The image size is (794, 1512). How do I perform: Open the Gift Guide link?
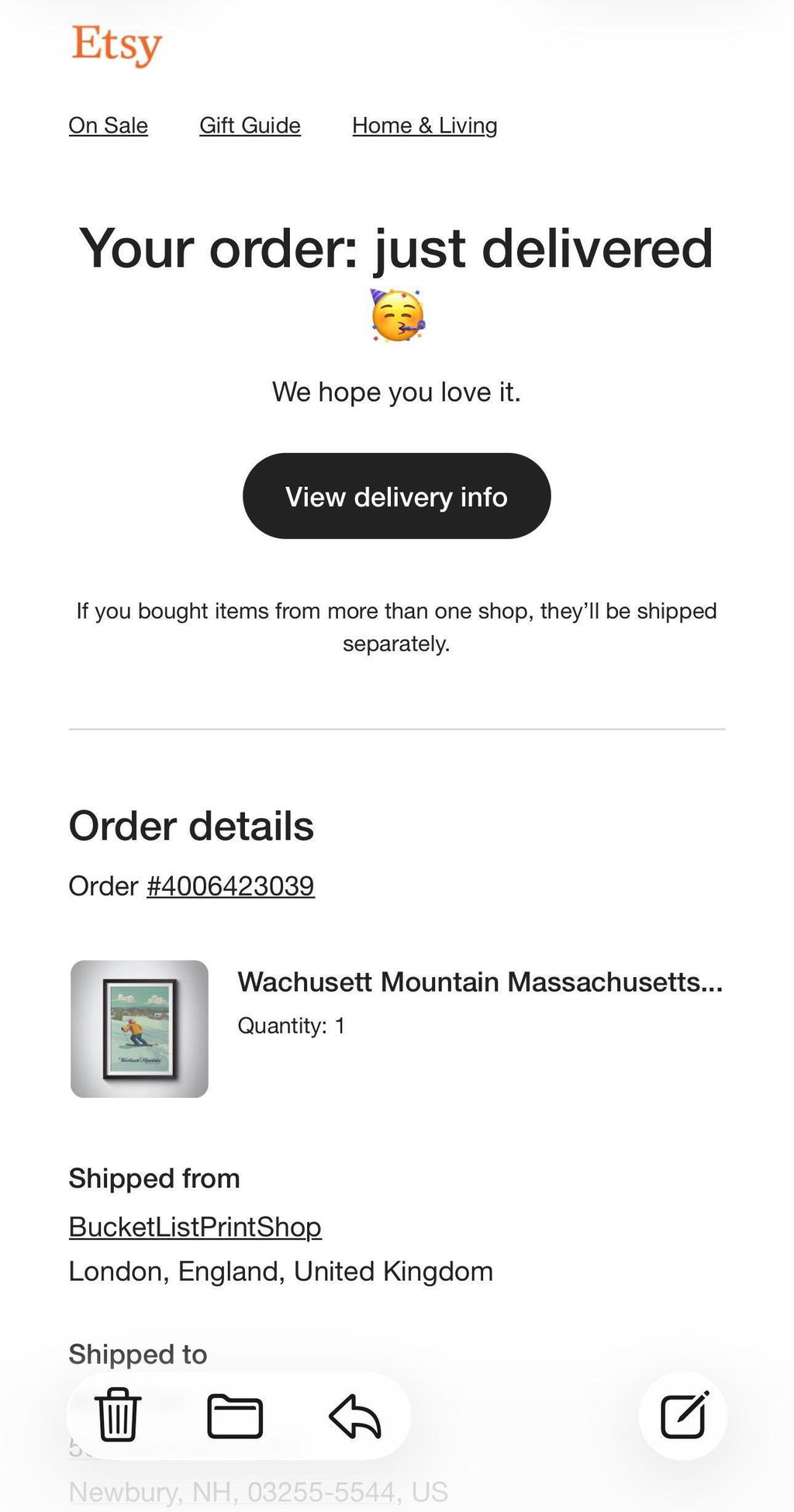(x=250, y=126)
